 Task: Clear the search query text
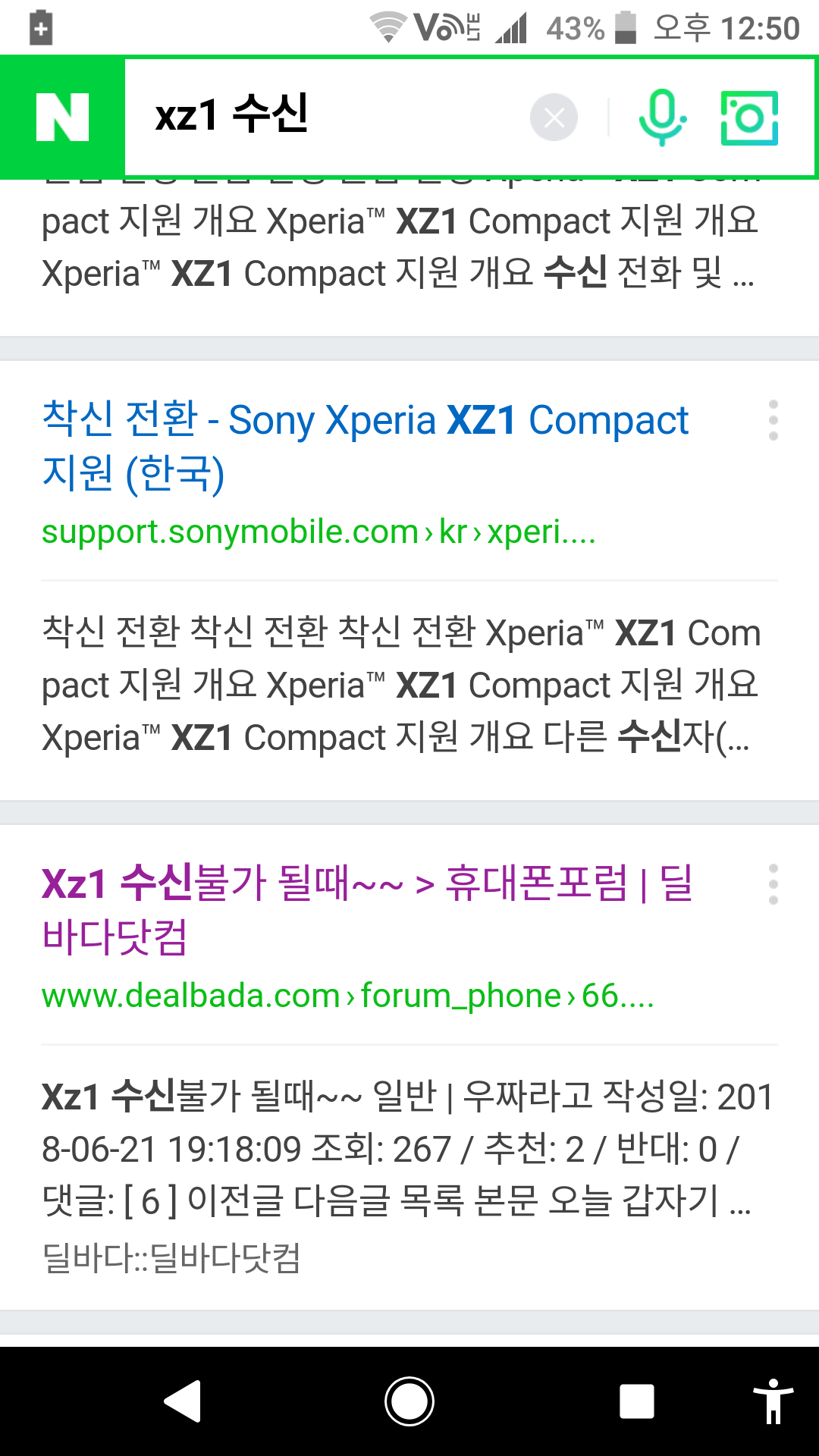click(554, 118)
